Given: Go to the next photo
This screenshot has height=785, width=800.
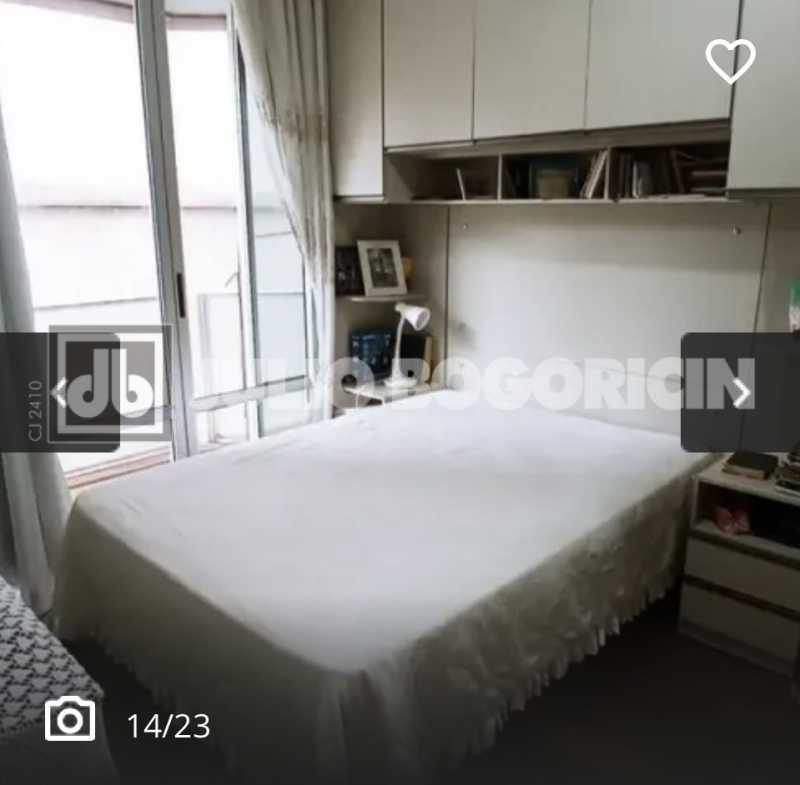Looking at the screenshot, I should (740, 392).
